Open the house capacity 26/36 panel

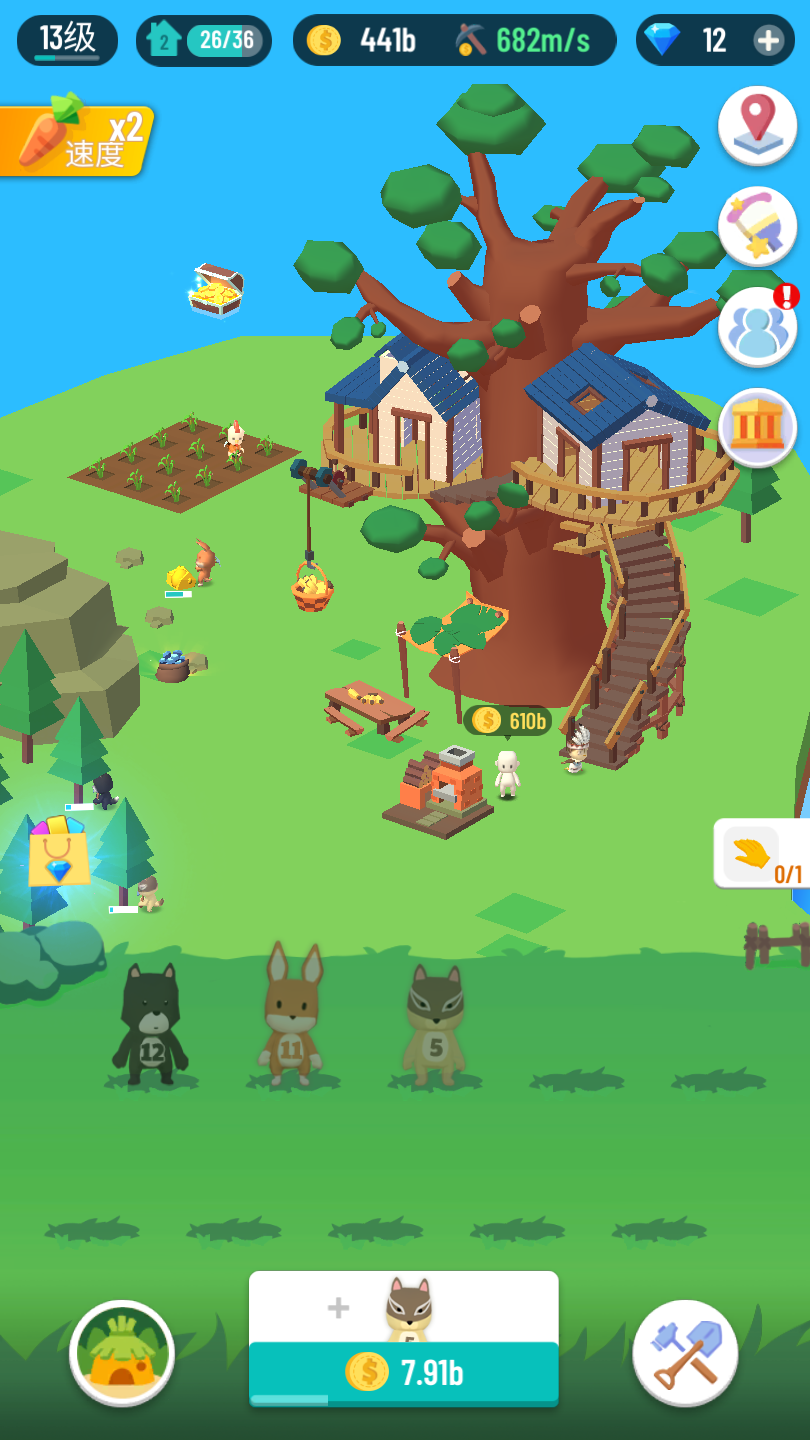[x=204, y=41]
